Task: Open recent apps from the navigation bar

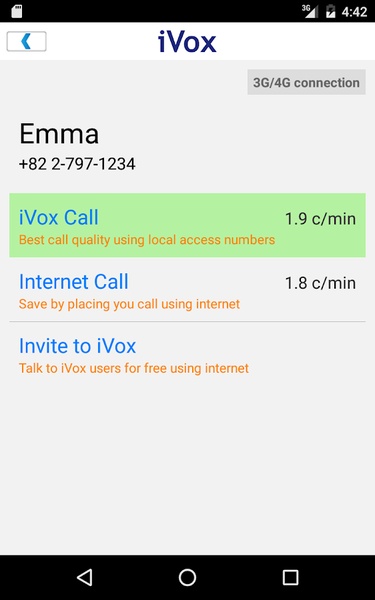Action: (290, 577)
